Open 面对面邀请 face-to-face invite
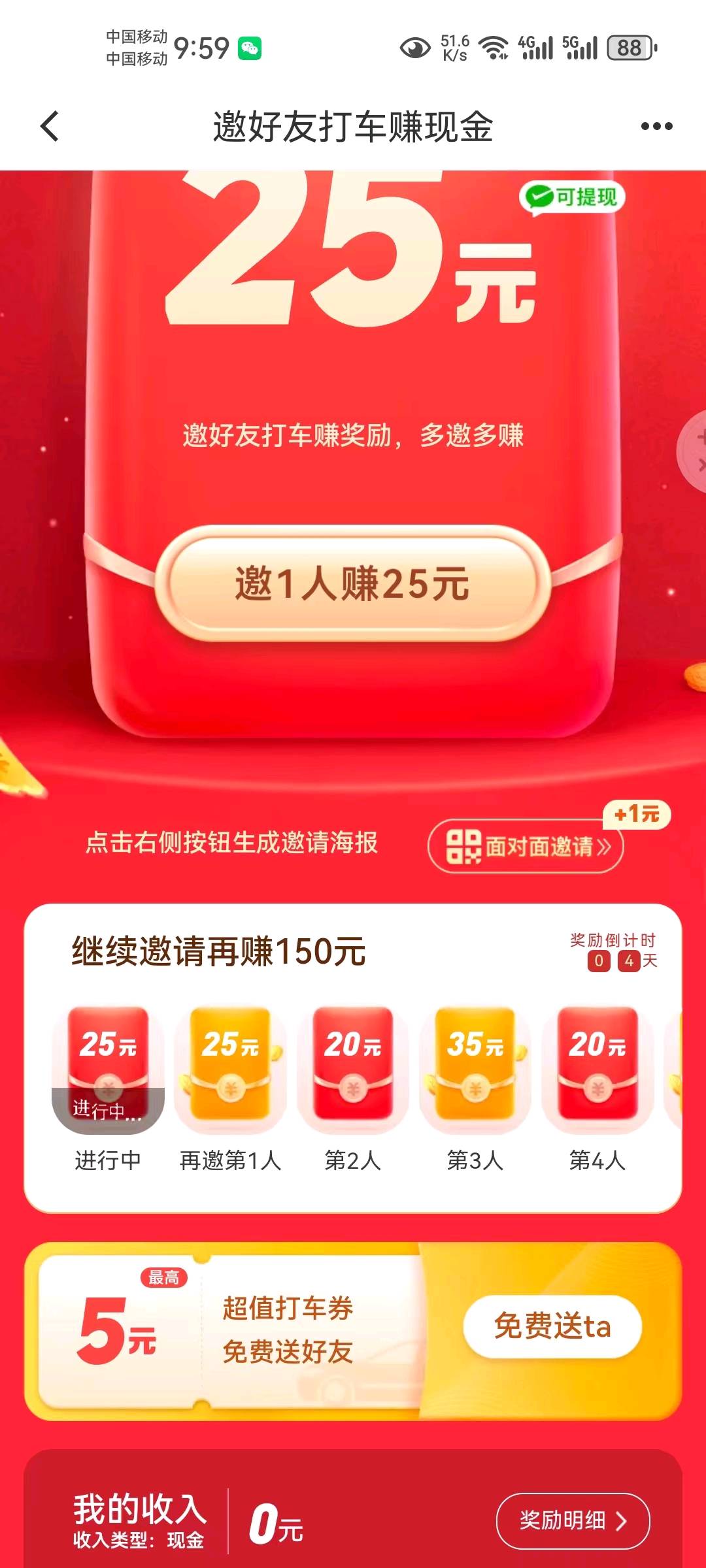706x1568 pixels. click(526, 847)
